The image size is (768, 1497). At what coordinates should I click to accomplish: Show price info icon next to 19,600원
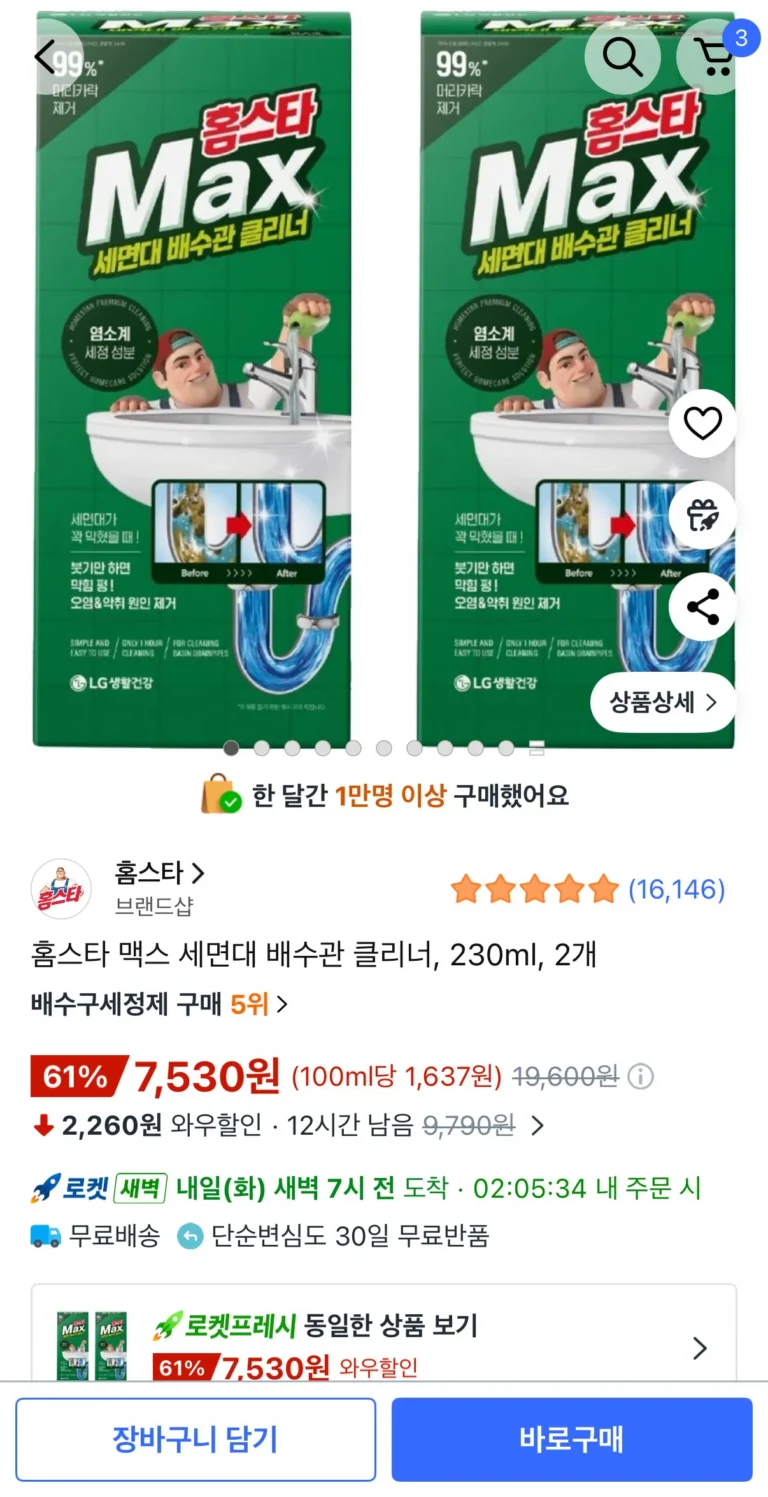(x=641, y=1076)
